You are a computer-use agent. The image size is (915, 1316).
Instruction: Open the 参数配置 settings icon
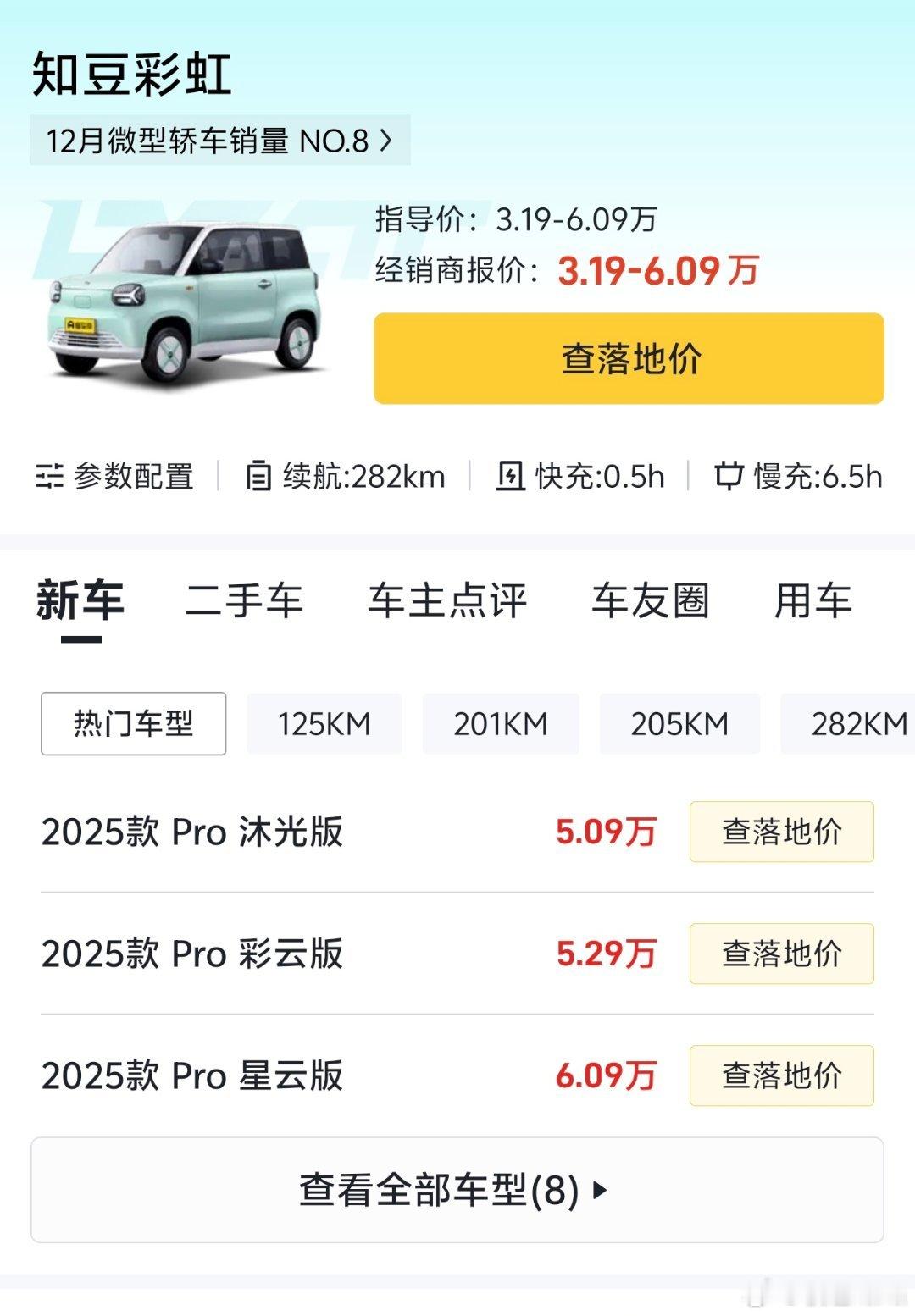[51, 477]
